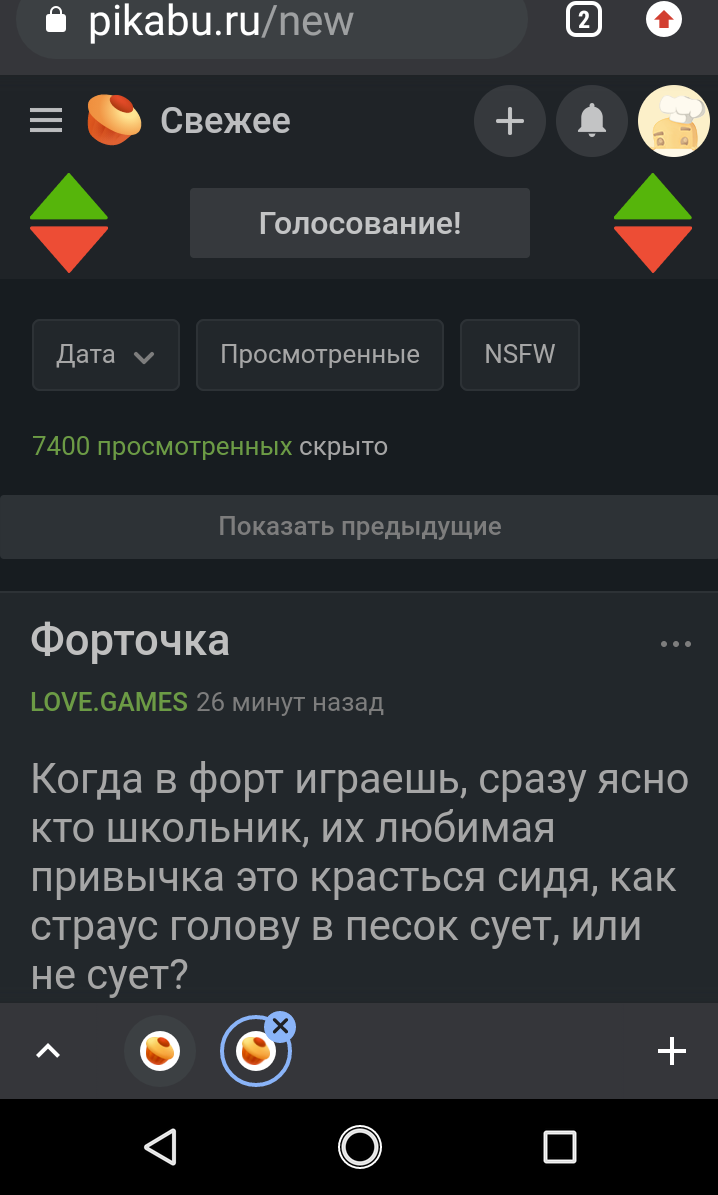Image resolution: width=718 pixels, height=1195 pixels.
Task: Open the hamburger navigation menu
Action: pos(46,121)
